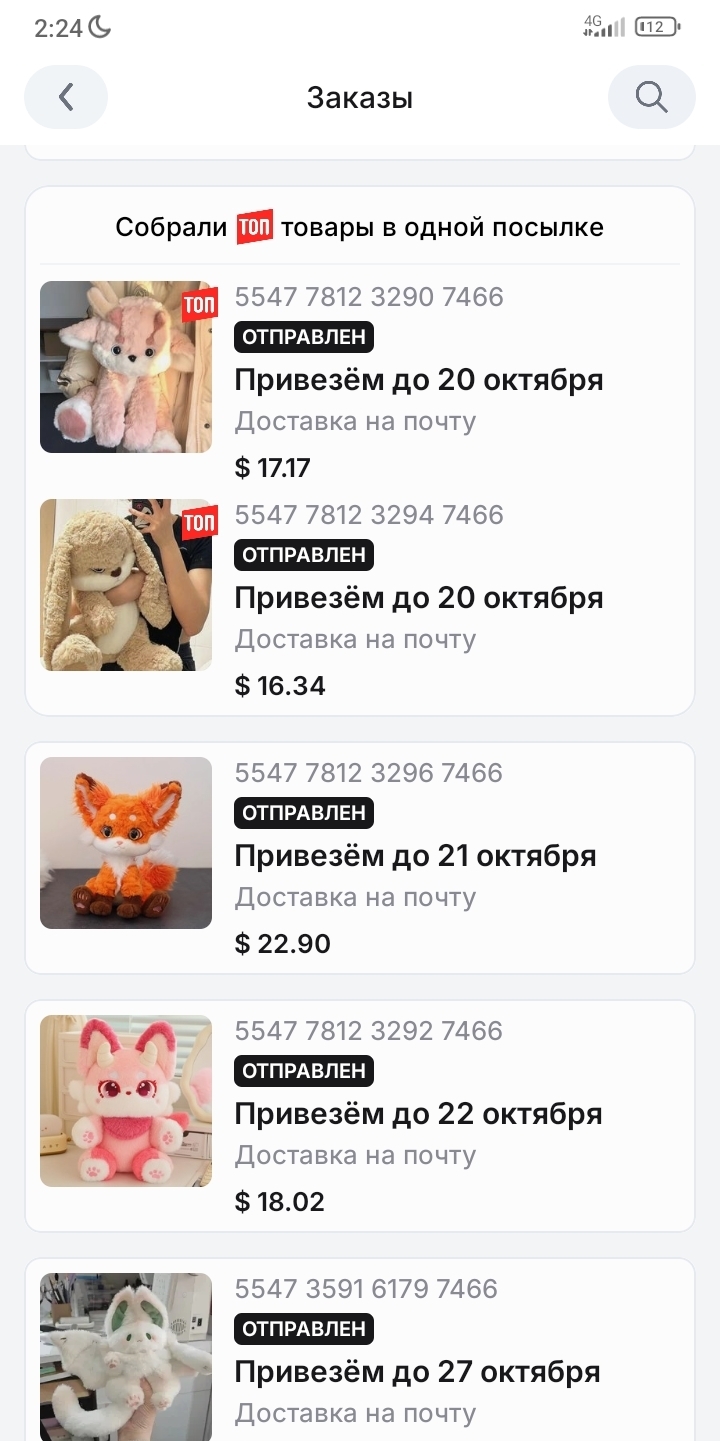Open search in orders

651,97
